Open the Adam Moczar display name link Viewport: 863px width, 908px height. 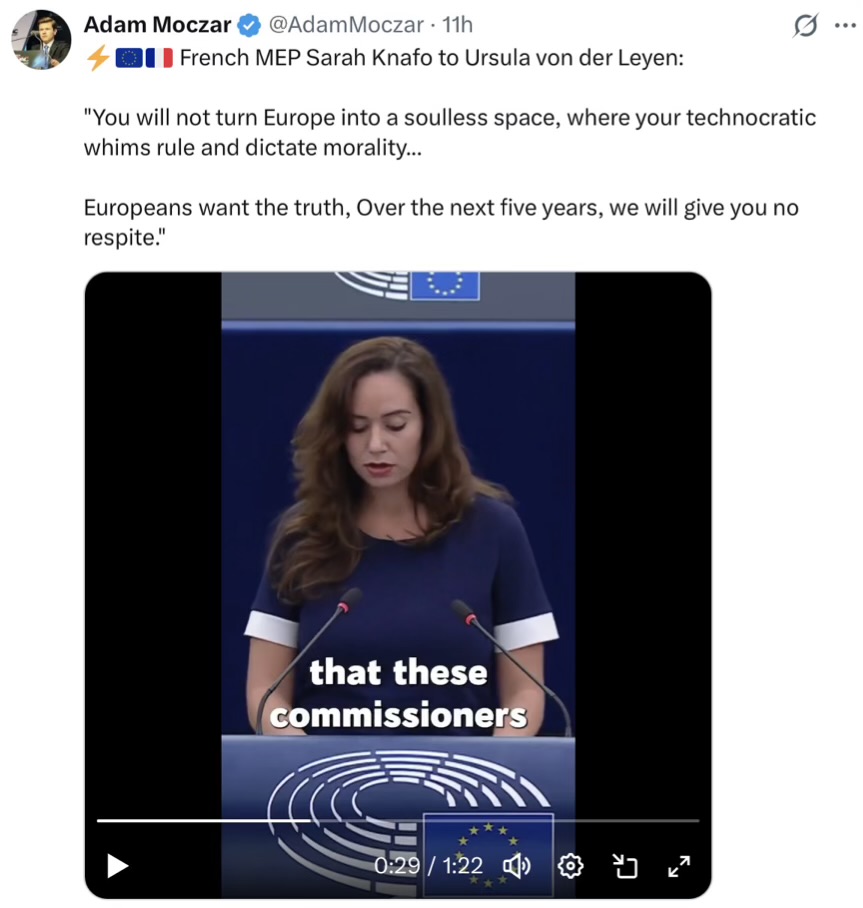(x=157, y=25)
